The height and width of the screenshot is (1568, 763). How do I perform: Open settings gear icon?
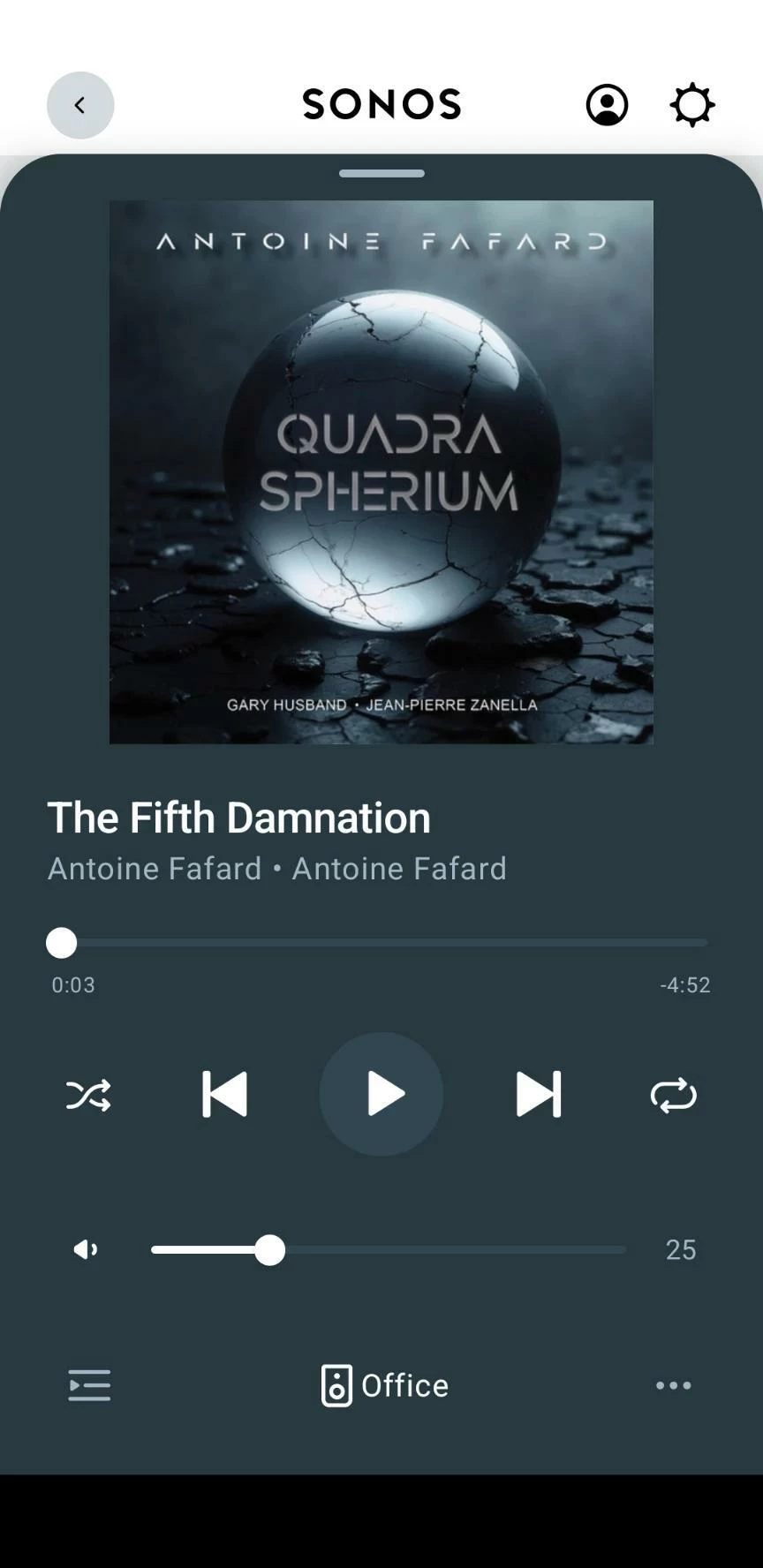tap(692, 105)
